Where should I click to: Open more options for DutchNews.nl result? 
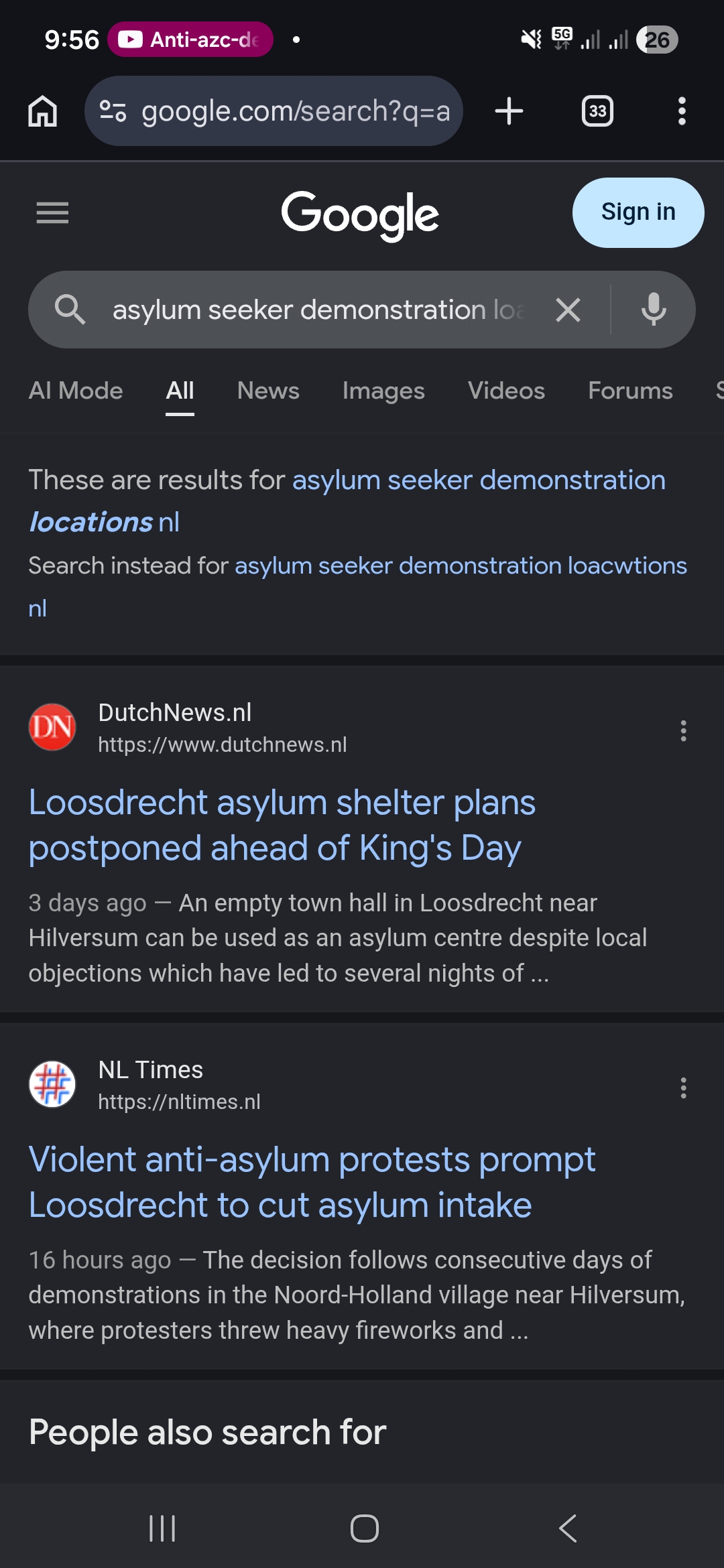(x=683, y=730)
